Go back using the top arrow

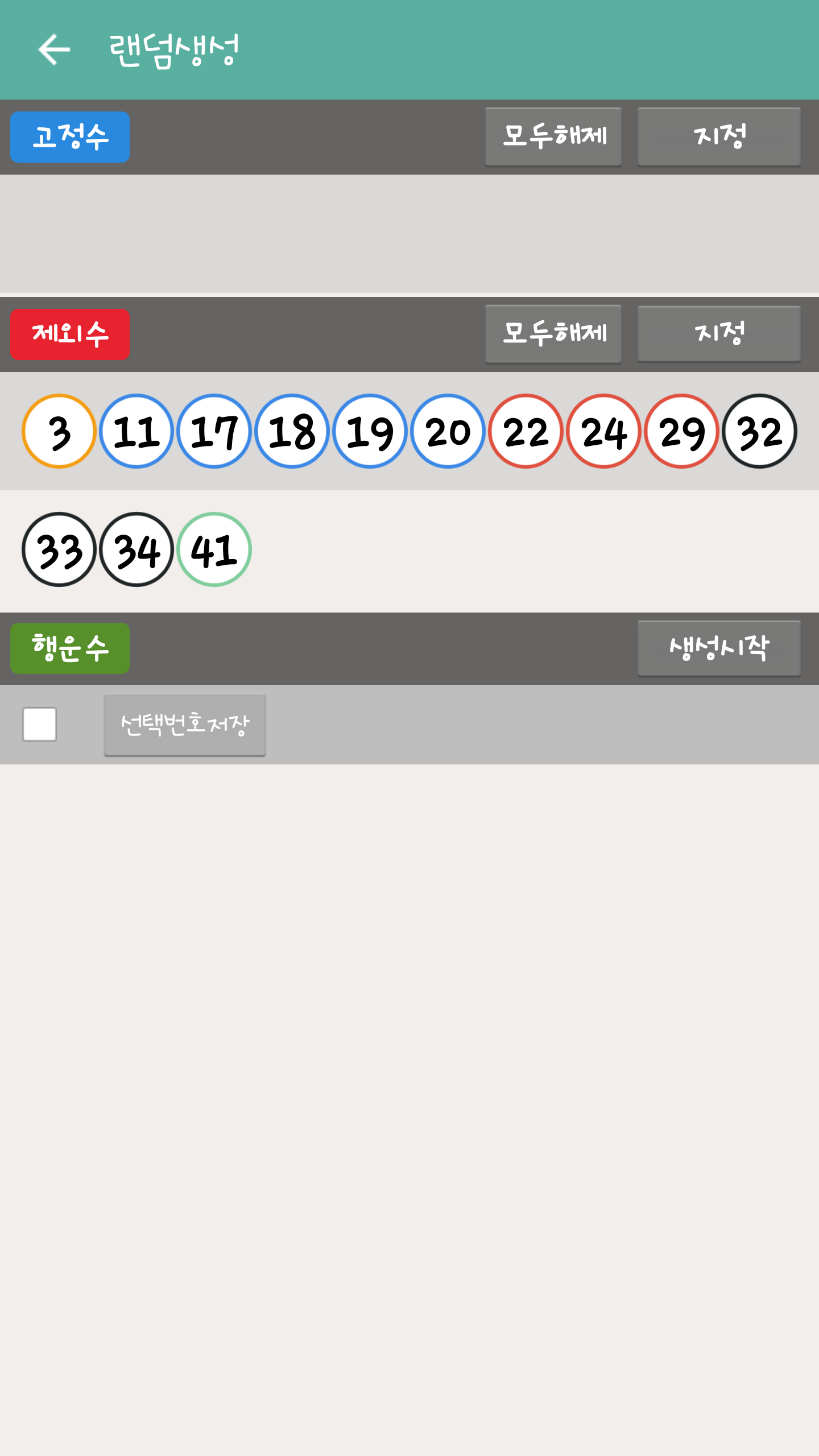[53, 49]
